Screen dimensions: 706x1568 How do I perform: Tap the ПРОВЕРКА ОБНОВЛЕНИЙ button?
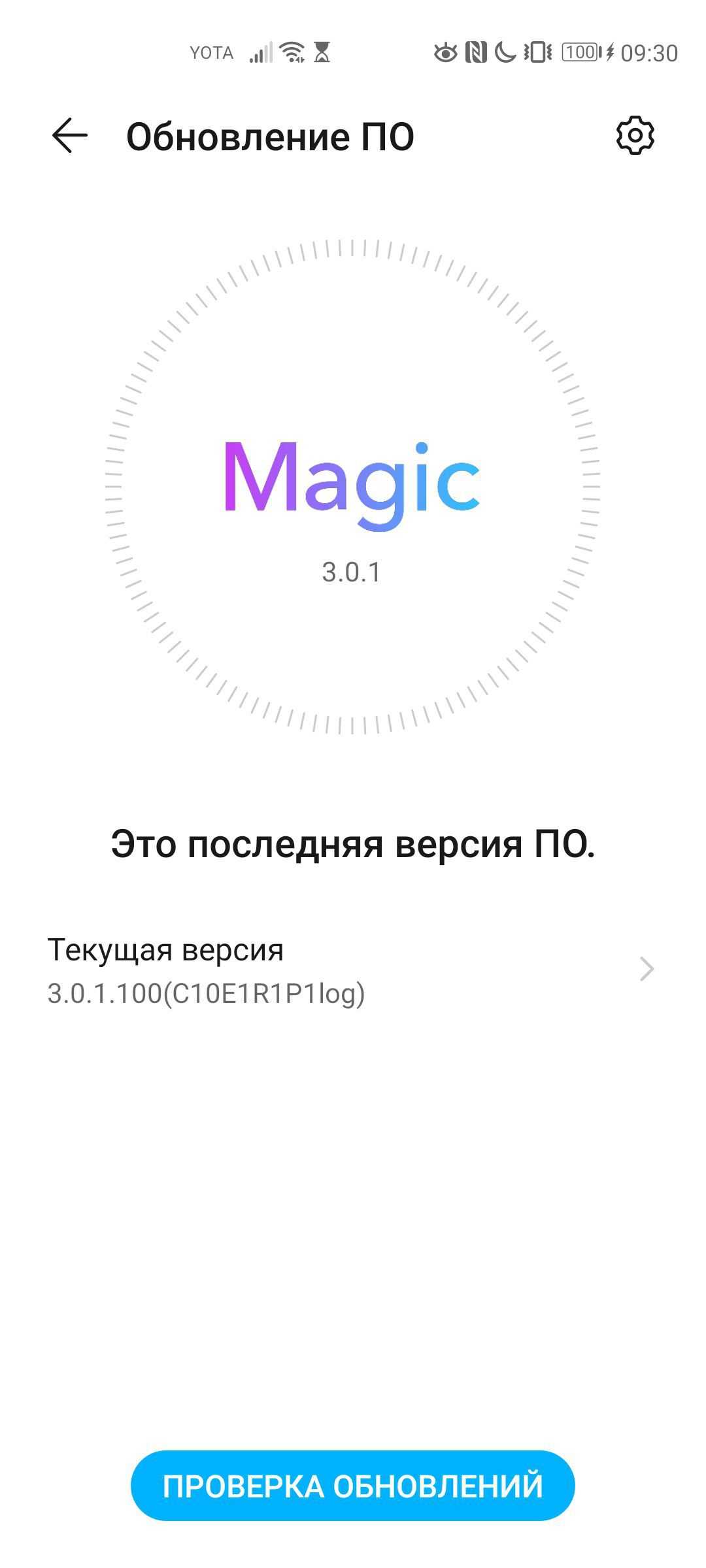(352, 1486)
